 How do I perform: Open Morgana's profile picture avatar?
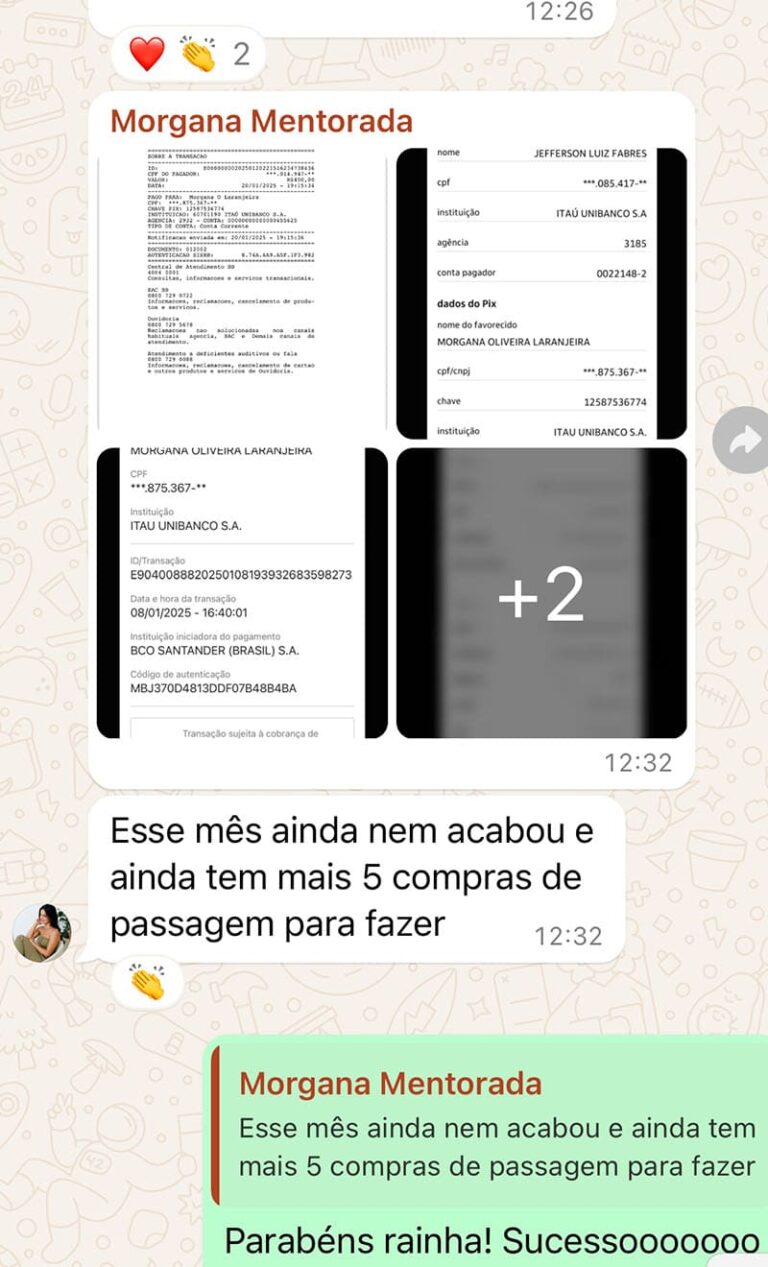click(x=42, y=933)
